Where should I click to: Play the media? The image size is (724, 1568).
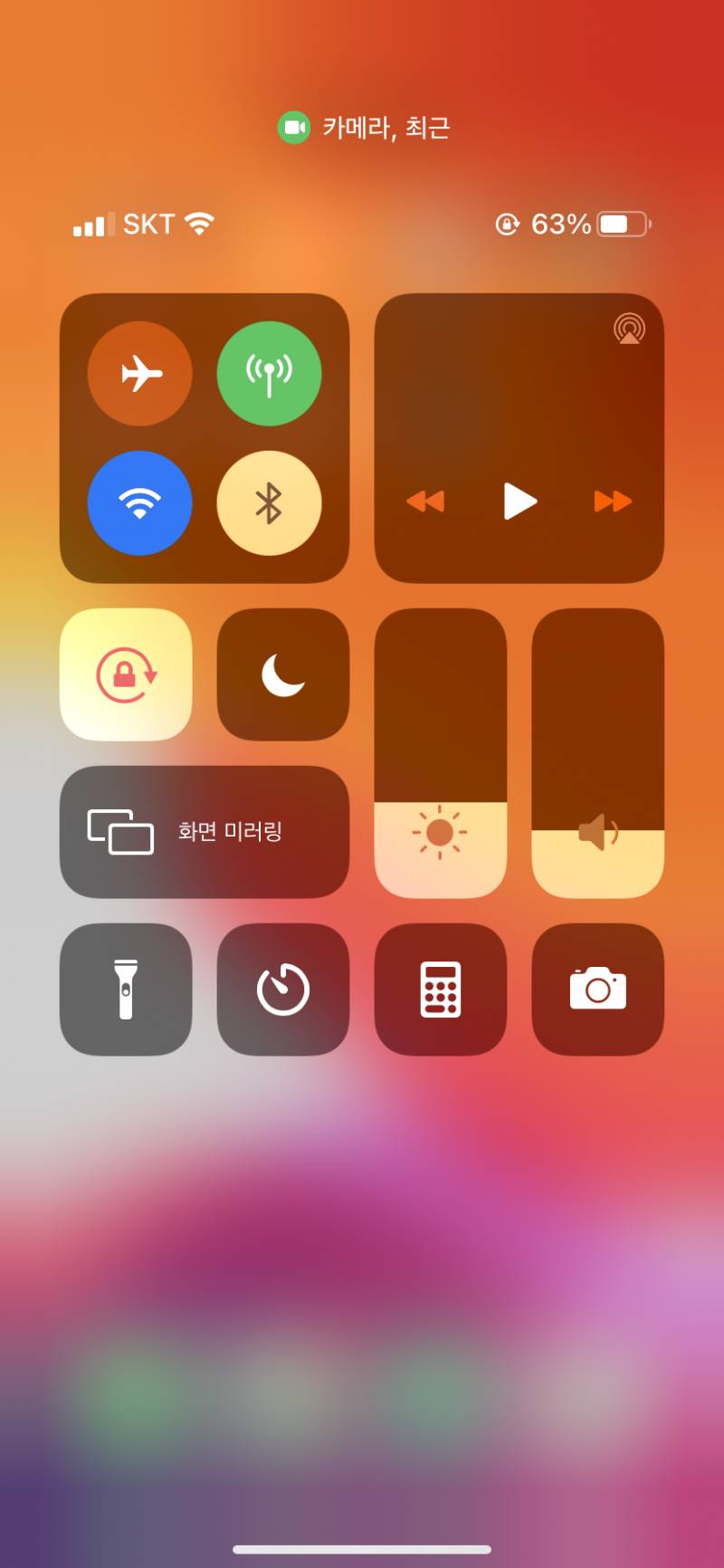pyautogui.click(x=519, y=501)
